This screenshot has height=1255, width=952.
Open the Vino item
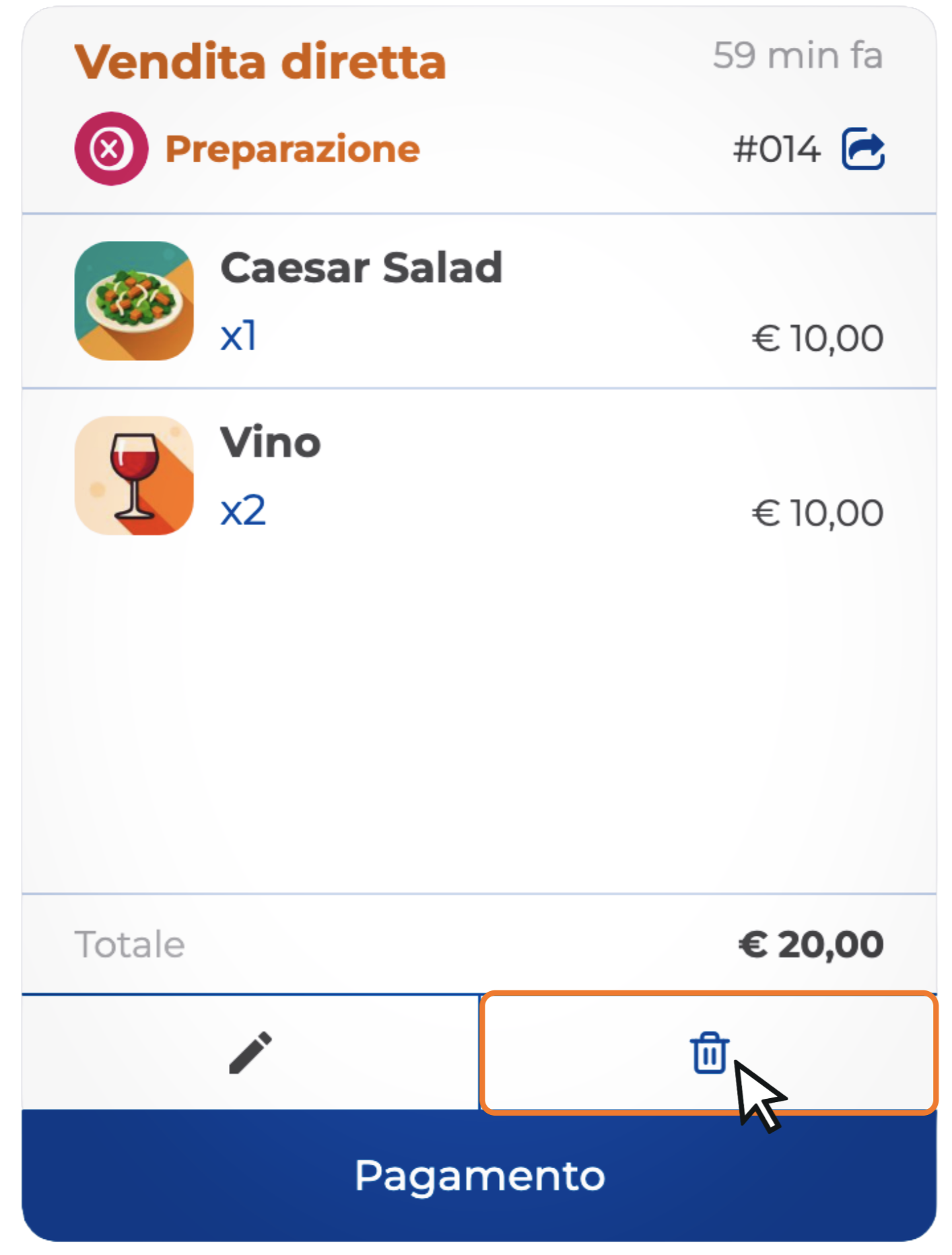(x=270, y=443)
